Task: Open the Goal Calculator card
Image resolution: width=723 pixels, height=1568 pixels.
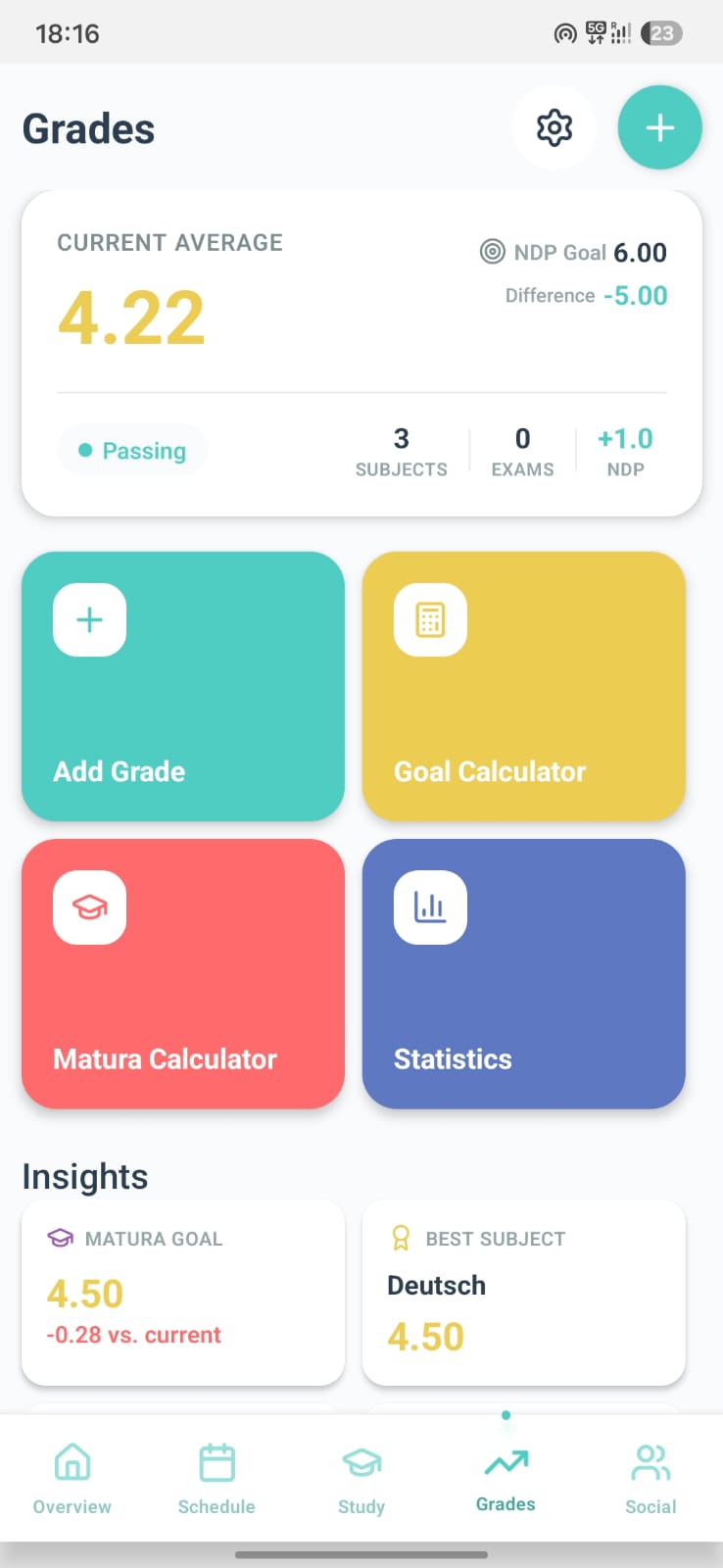Action: (524, 686)
